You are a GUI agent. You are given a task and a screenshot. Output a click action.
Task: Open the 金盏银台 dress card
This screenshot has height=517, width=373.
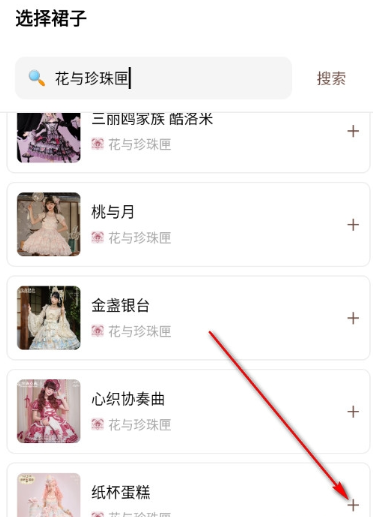188,318
